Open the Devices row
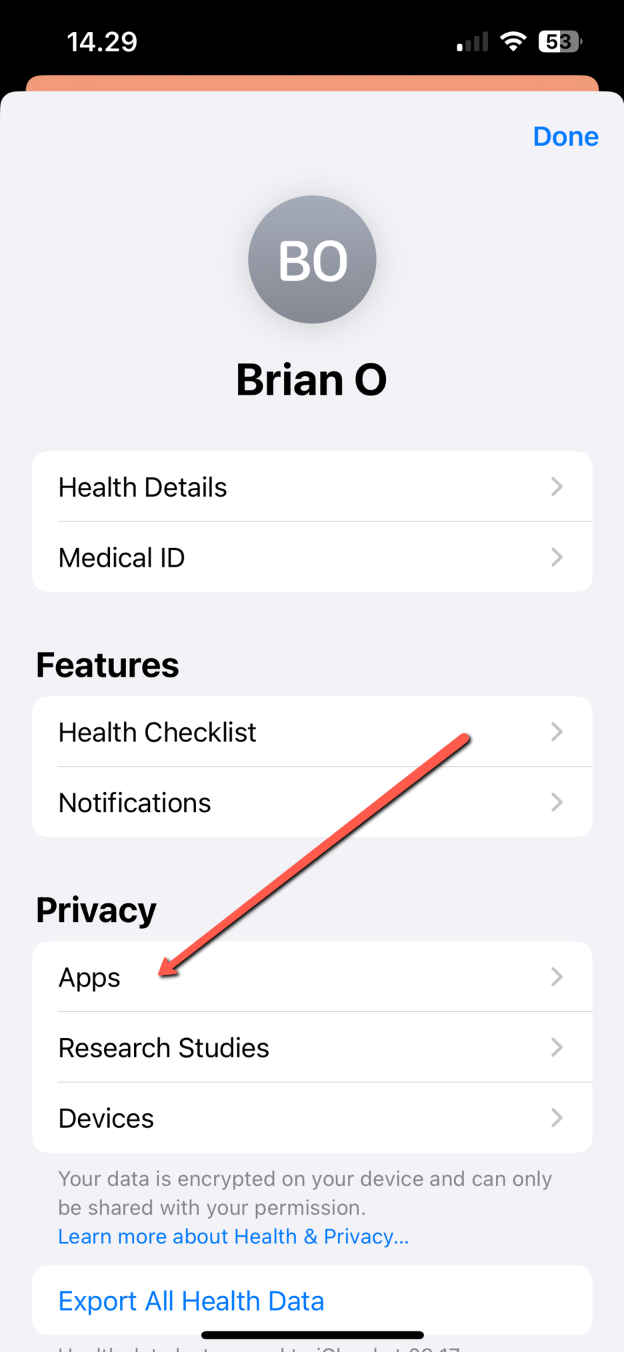The height and width of the screenshot is (1352, 624). click(312, 1117)
